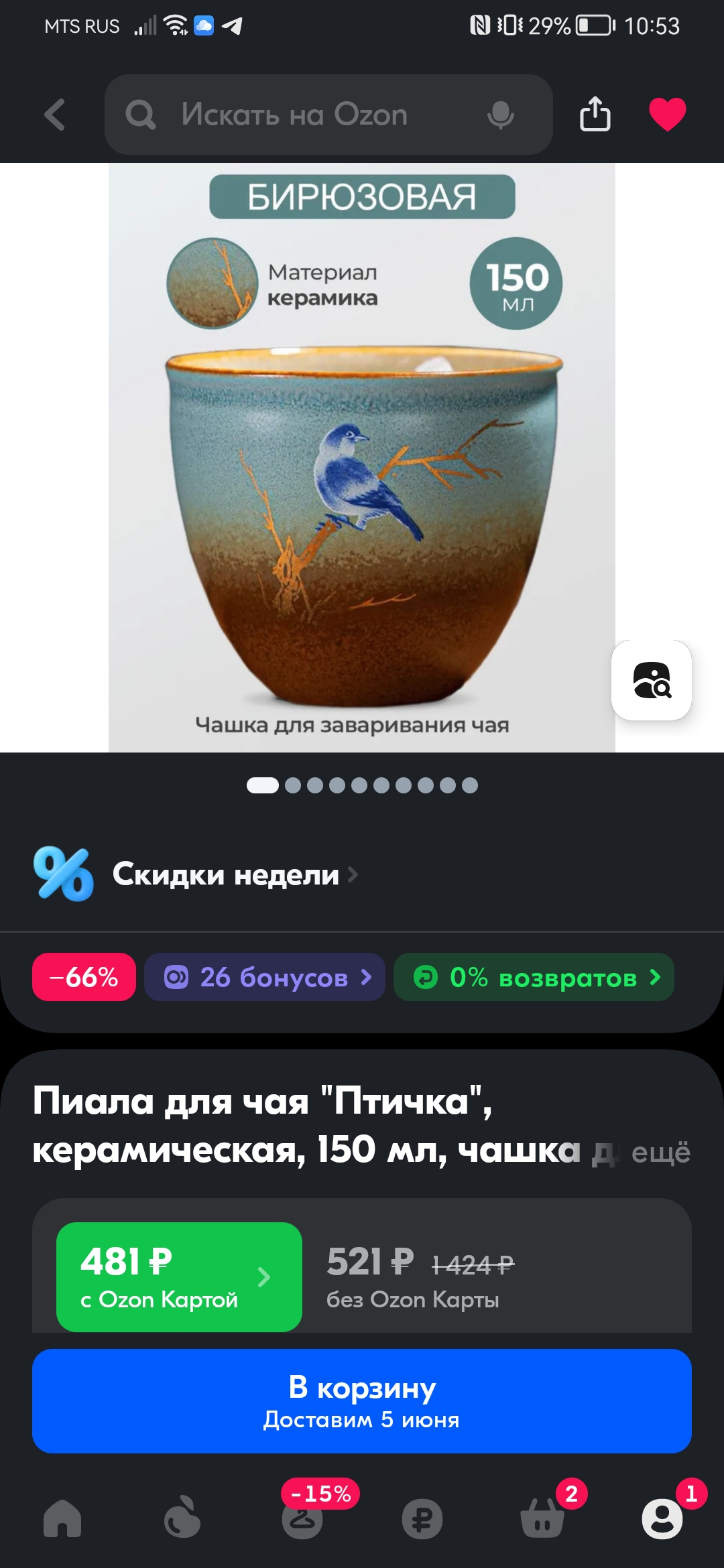Go back using the arrow icon
This screenshot has width=724, height=1568.
pos(55,115)
